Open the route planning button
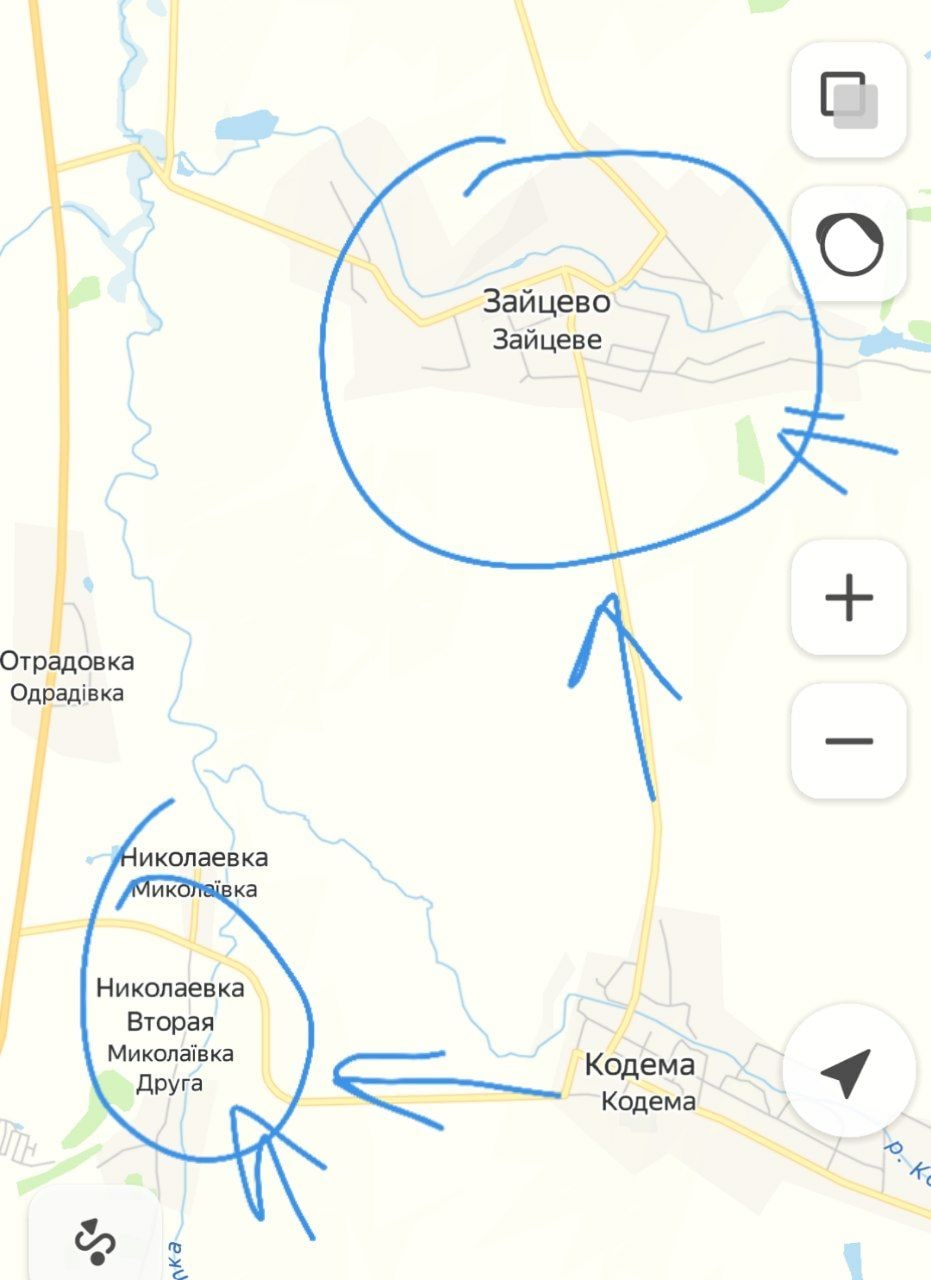Viewport: 931px width, 1280px height. (x=95, y=1240)
